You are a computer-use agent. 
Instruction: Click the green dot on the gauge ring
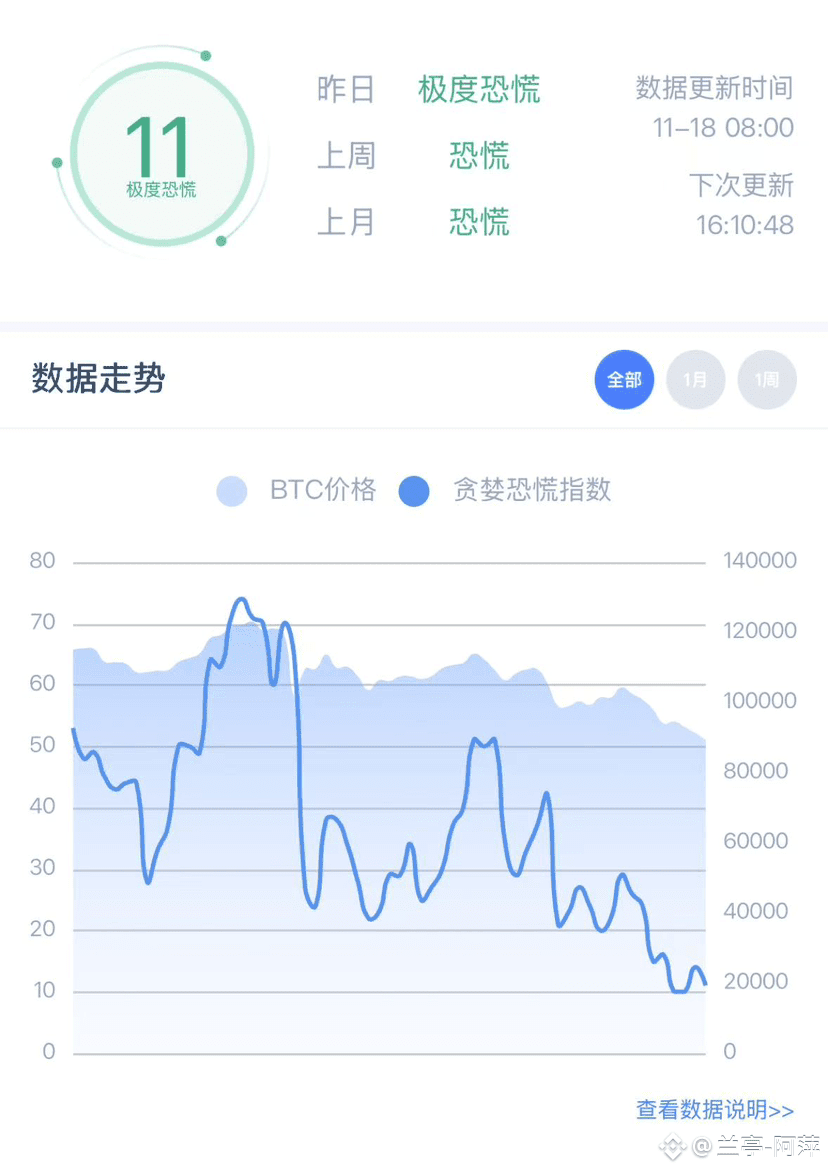(x=205, y=57)
